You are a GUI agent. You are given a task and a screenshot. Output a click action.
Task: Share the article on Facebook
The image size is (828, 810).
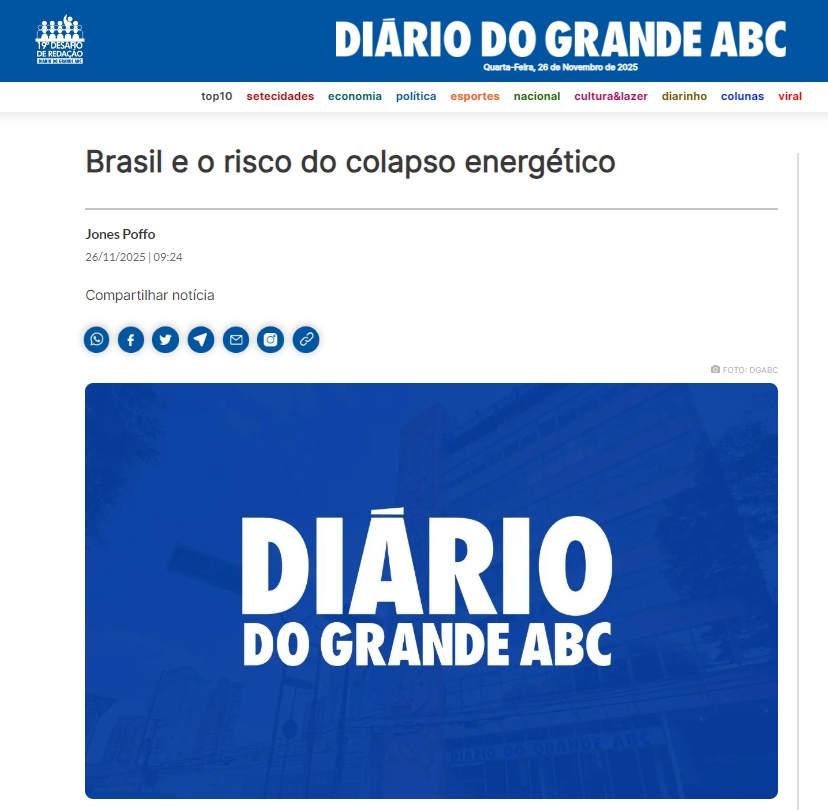tap(131, 340)
